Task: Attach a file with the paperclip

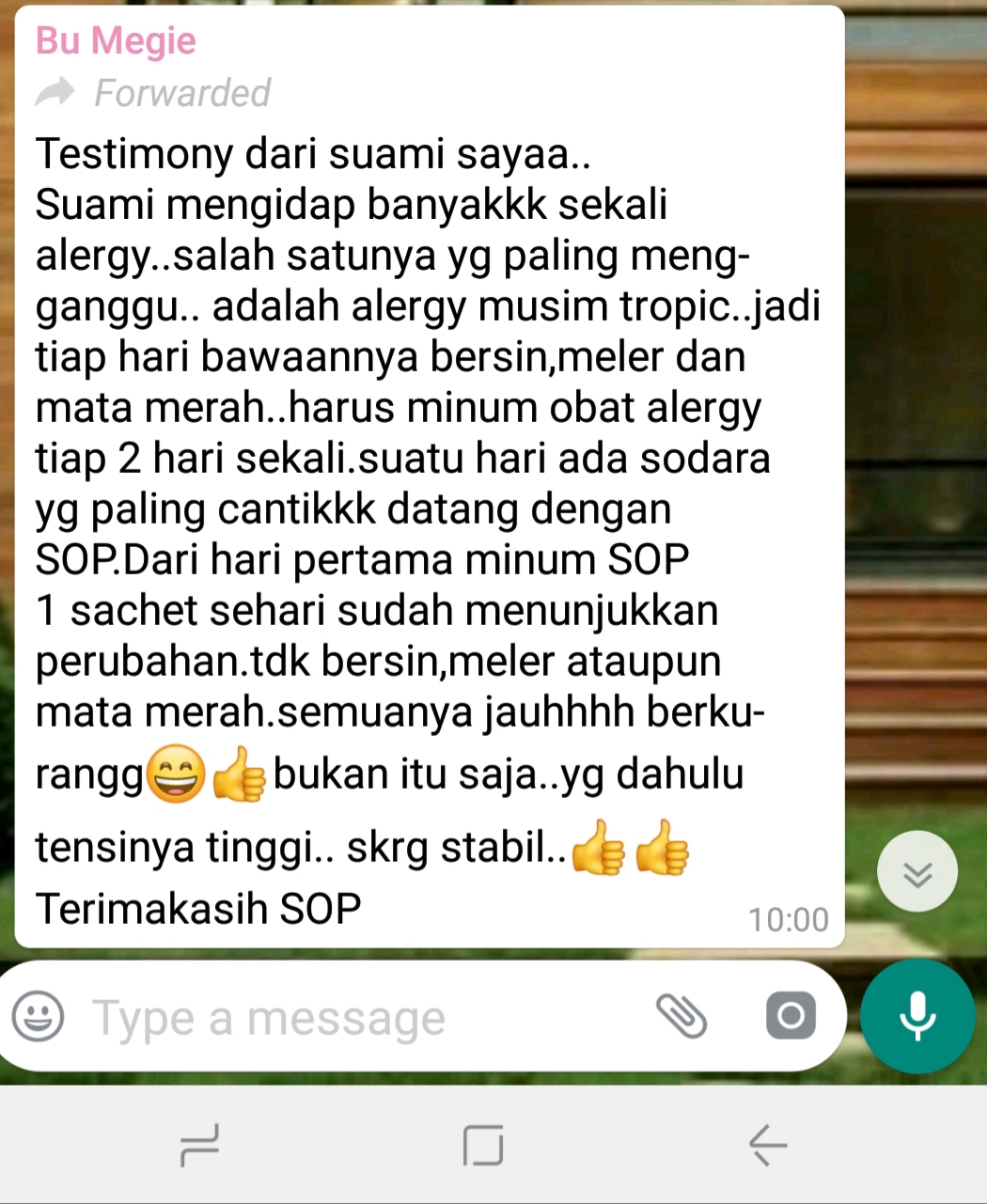Action: coord(681,1015)
